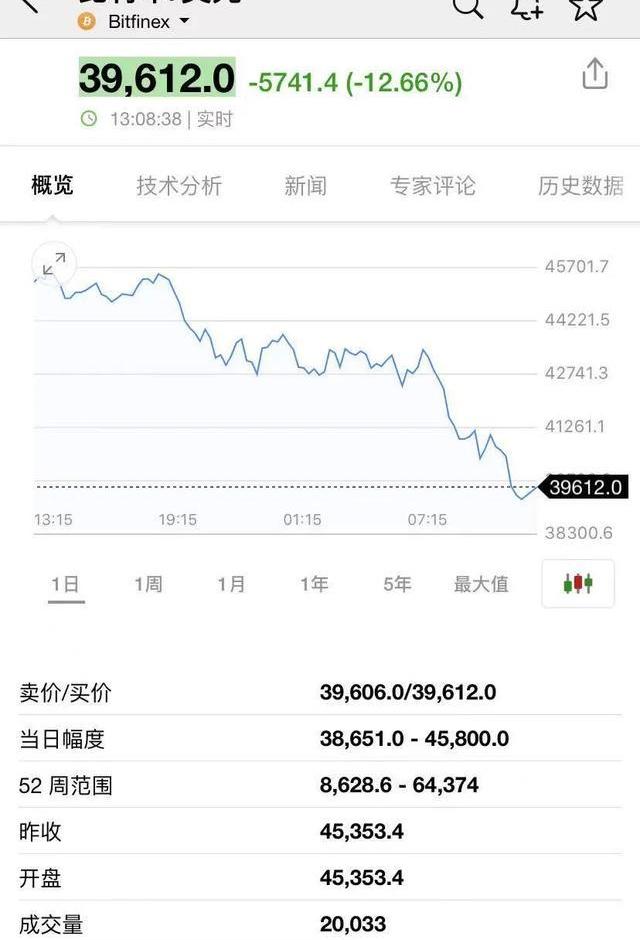Viewport: 640px width, 940px height.
Task: Expand the chart to fullscreen
Action: point(53,264)
